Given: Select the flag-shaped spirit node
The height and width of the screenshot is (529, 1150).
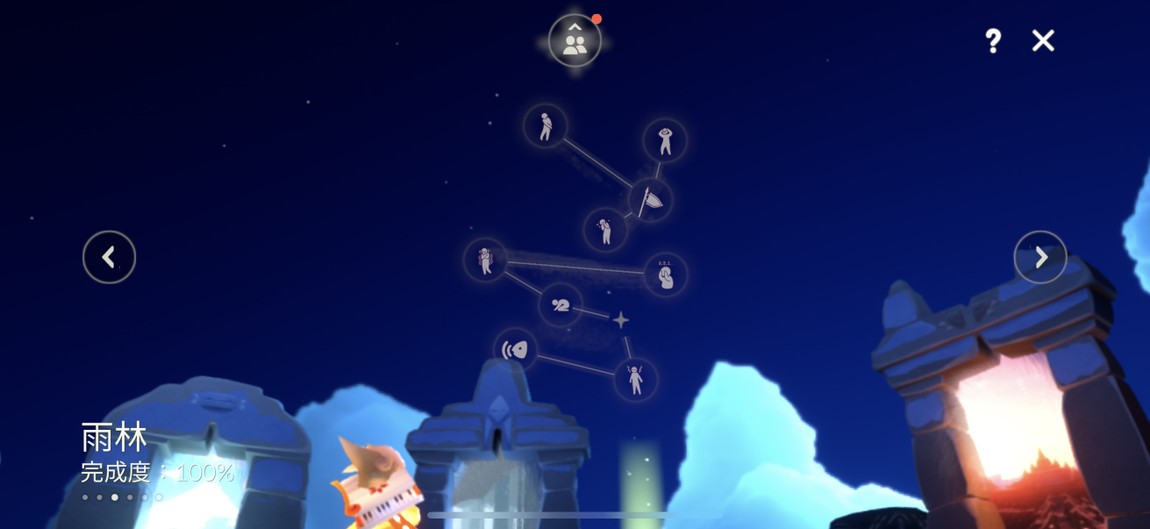Looking at the screenshot, I should [x=650, y=199].
